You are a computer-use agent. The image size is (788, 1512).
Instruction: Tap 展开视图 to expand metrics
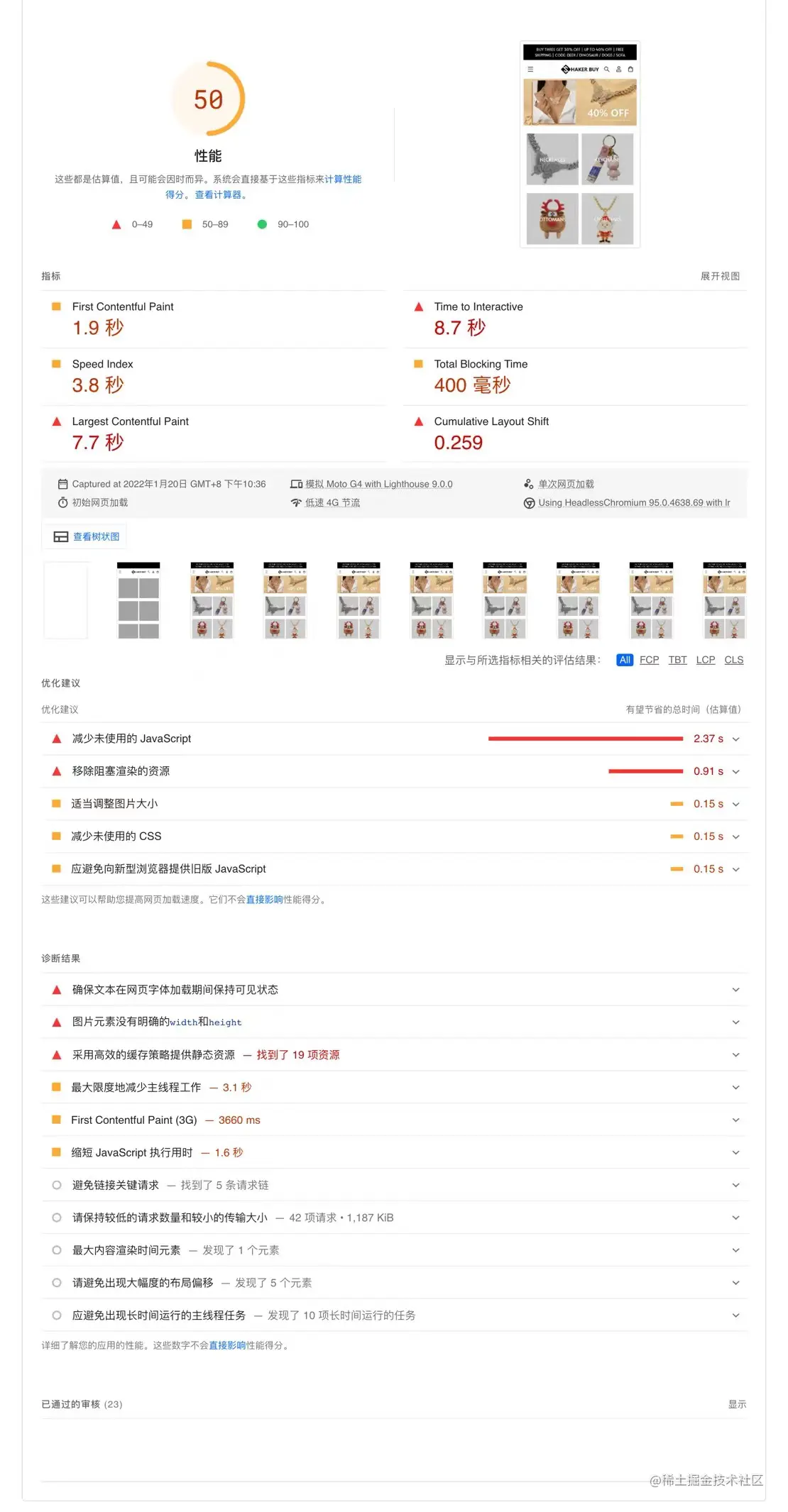point(720,276)
